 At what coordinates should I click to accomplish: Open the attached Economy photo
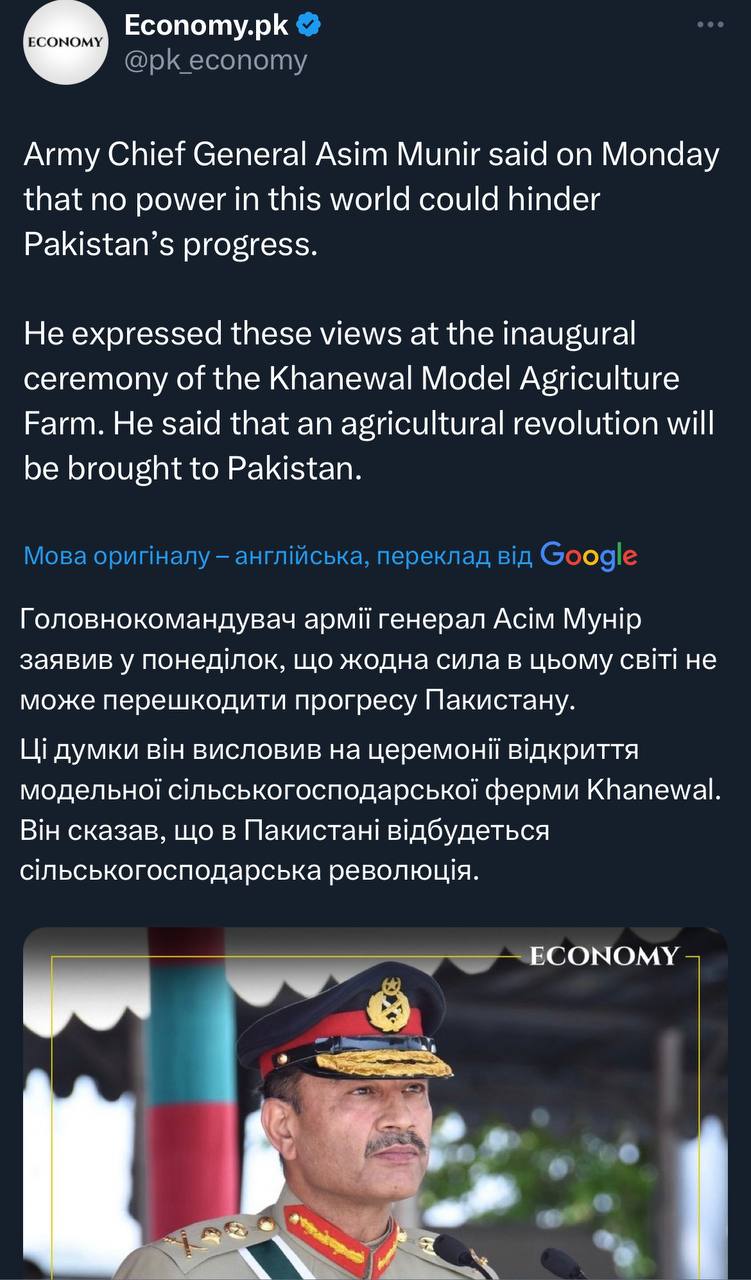coord(375,1100)
